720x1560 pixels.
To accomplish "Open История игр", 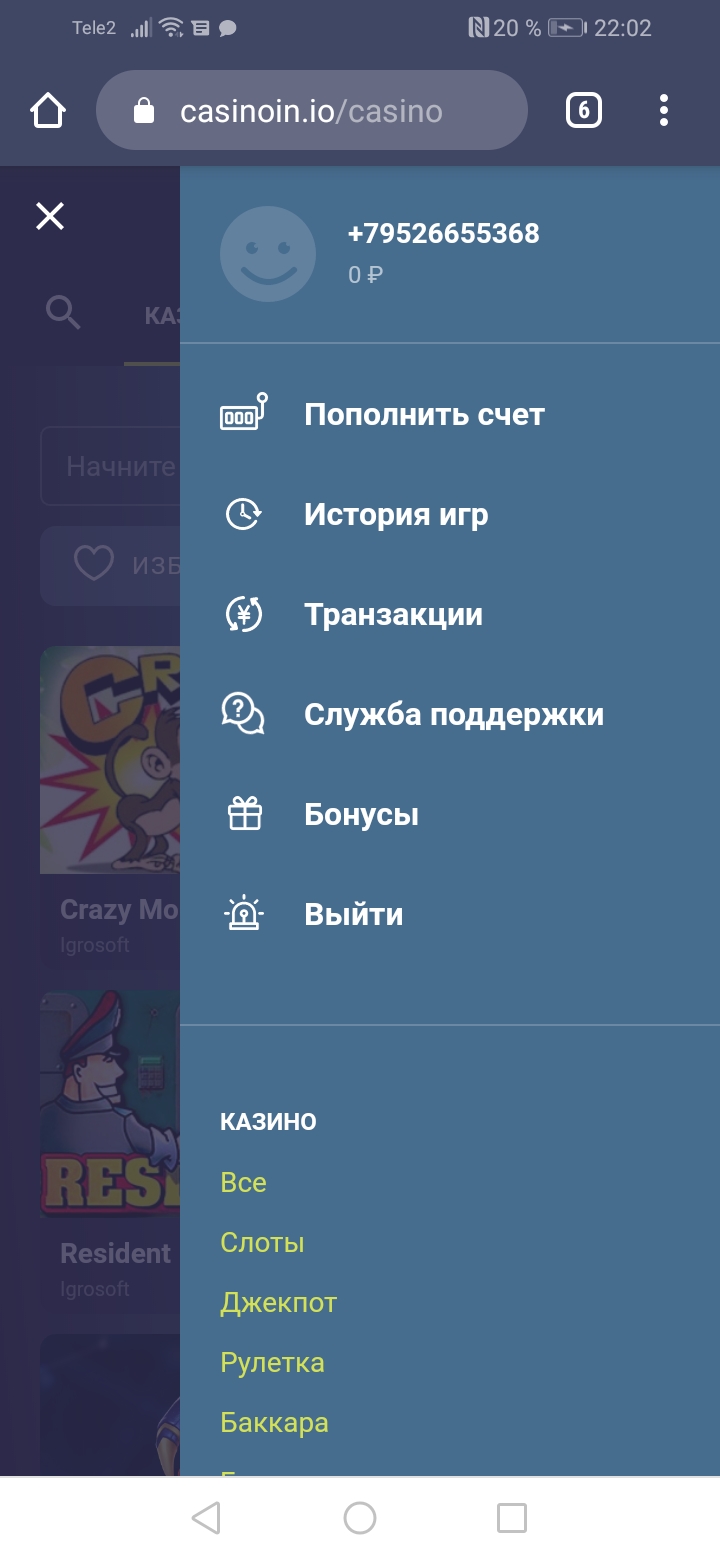I will pos(396,515).
